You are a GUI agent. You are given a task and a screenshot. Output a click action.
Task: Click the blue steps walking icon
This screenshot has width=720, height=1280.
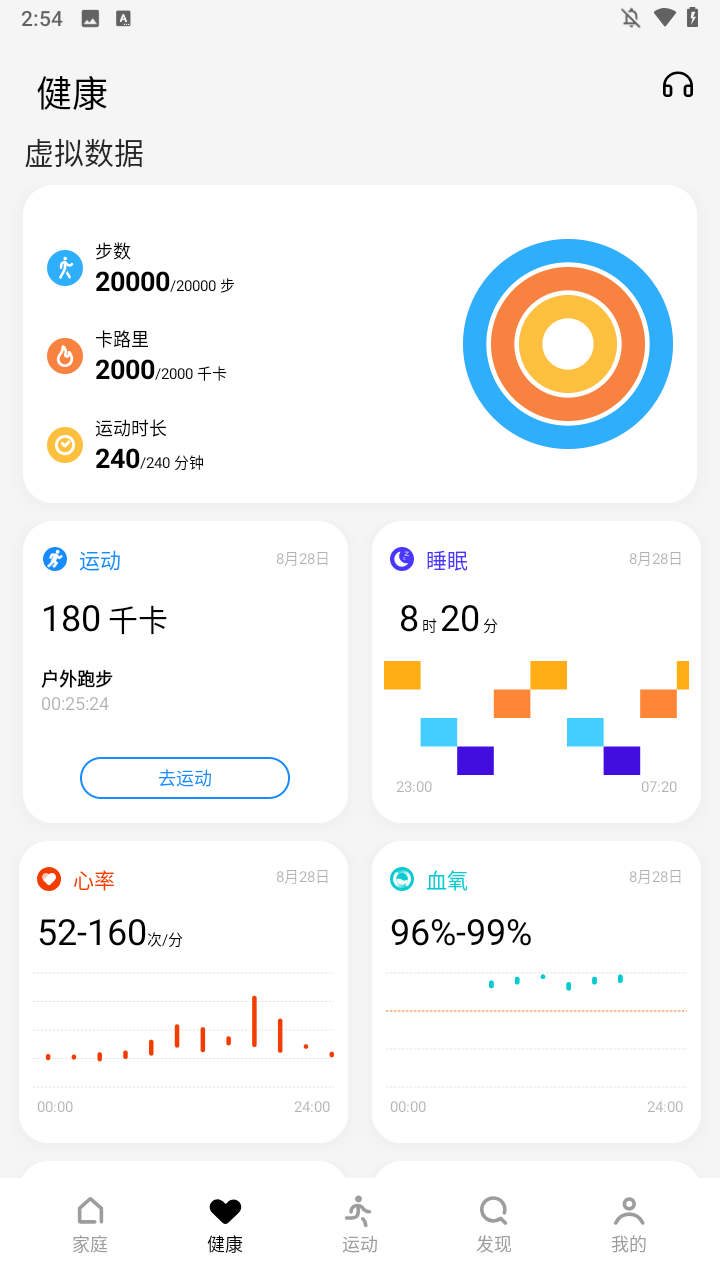click(x=64, y=267)
